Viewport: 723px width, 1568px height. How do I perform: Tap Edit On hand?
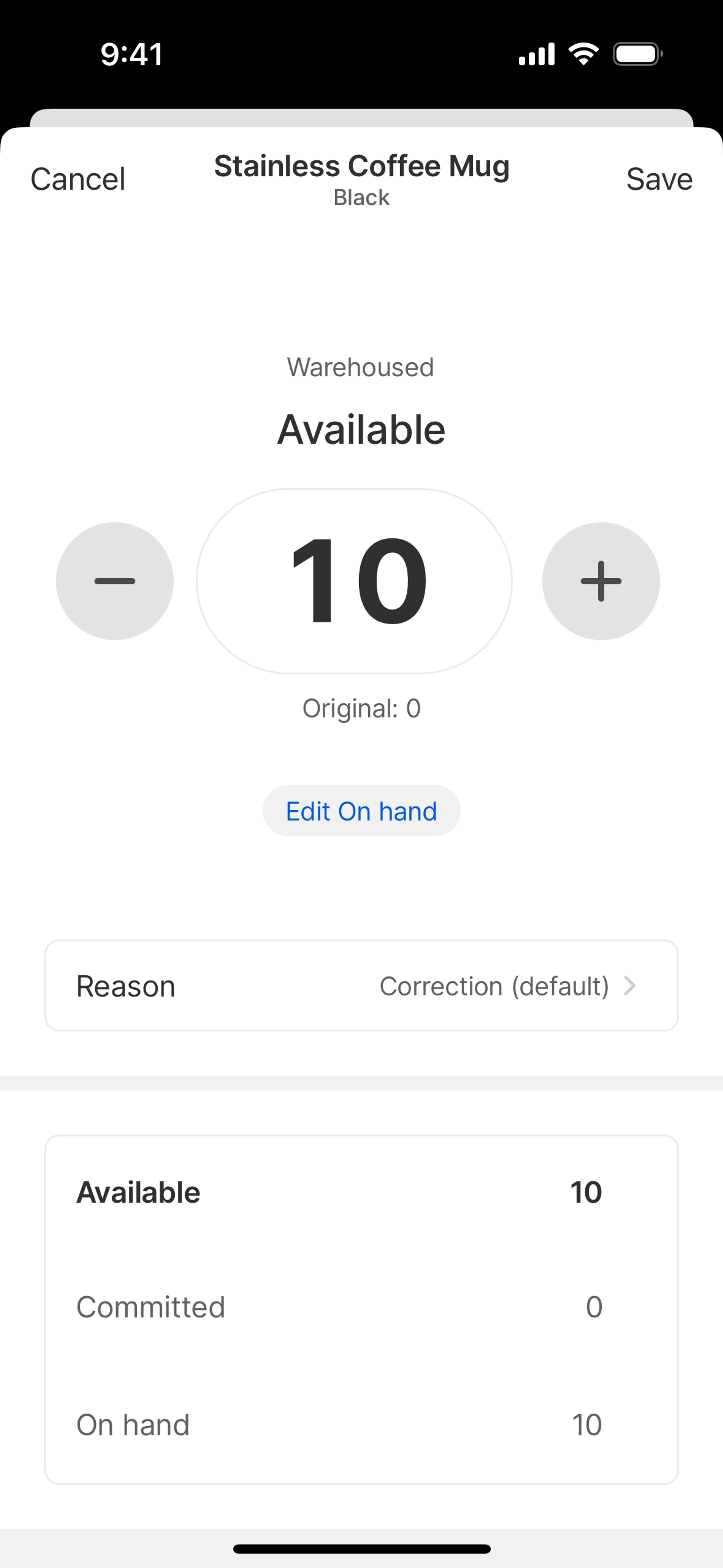[361, 811]
